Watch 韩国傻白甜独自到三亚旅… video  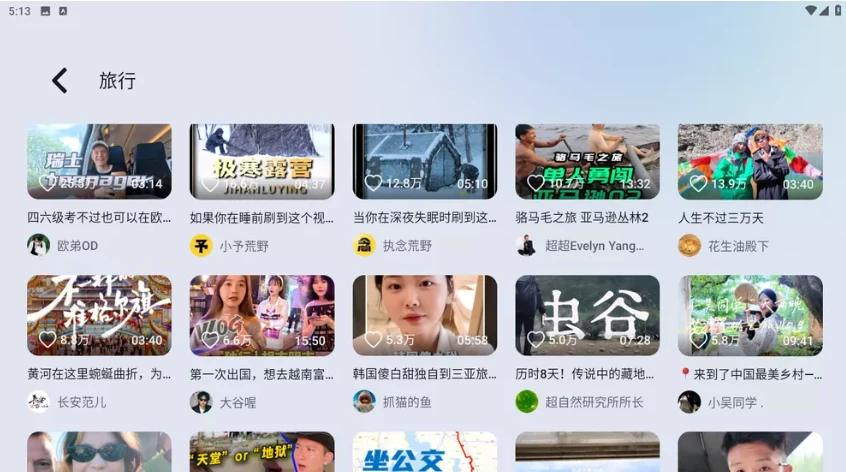[x=425, y=315]
